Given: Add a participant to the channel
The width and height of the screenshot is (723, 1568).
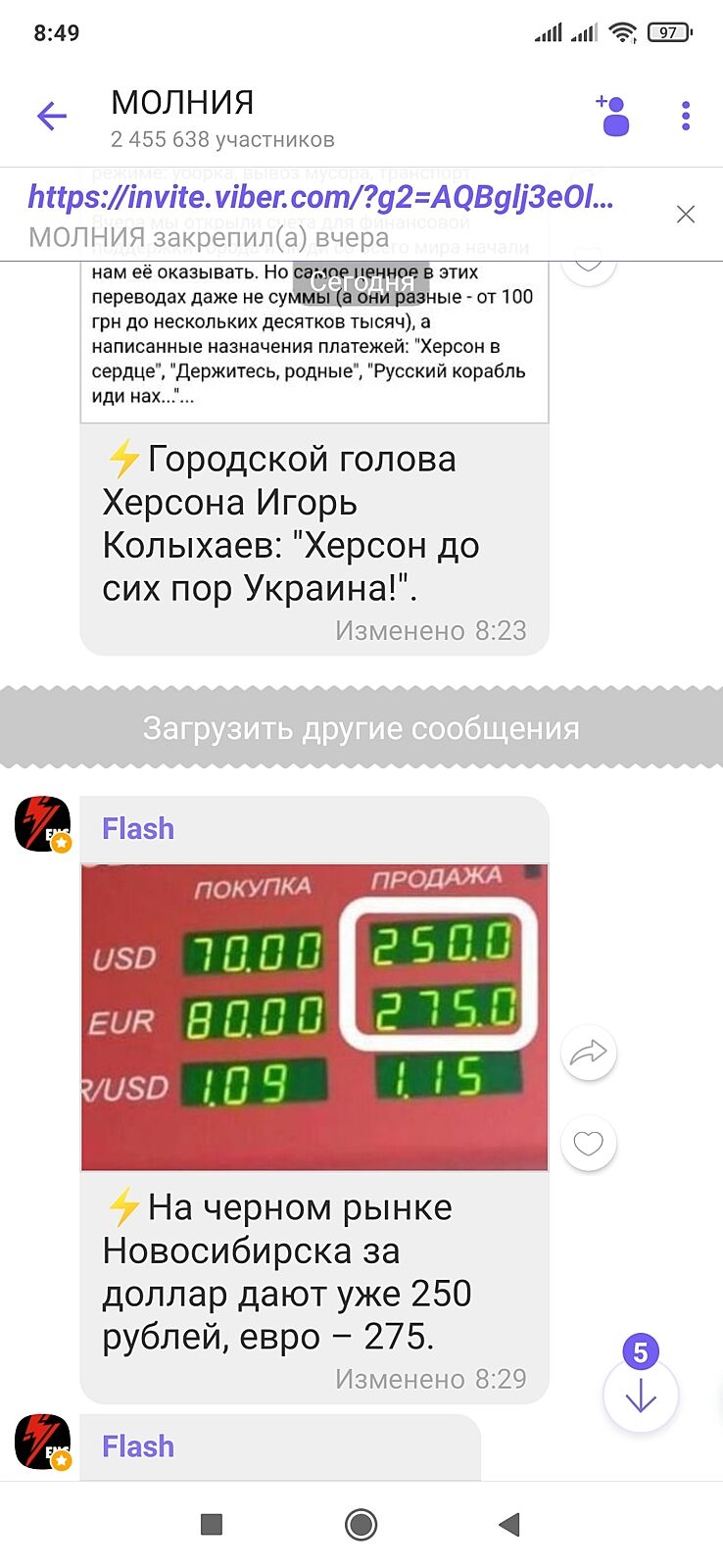Looking at the screenshot, I should tap(613, 116).
